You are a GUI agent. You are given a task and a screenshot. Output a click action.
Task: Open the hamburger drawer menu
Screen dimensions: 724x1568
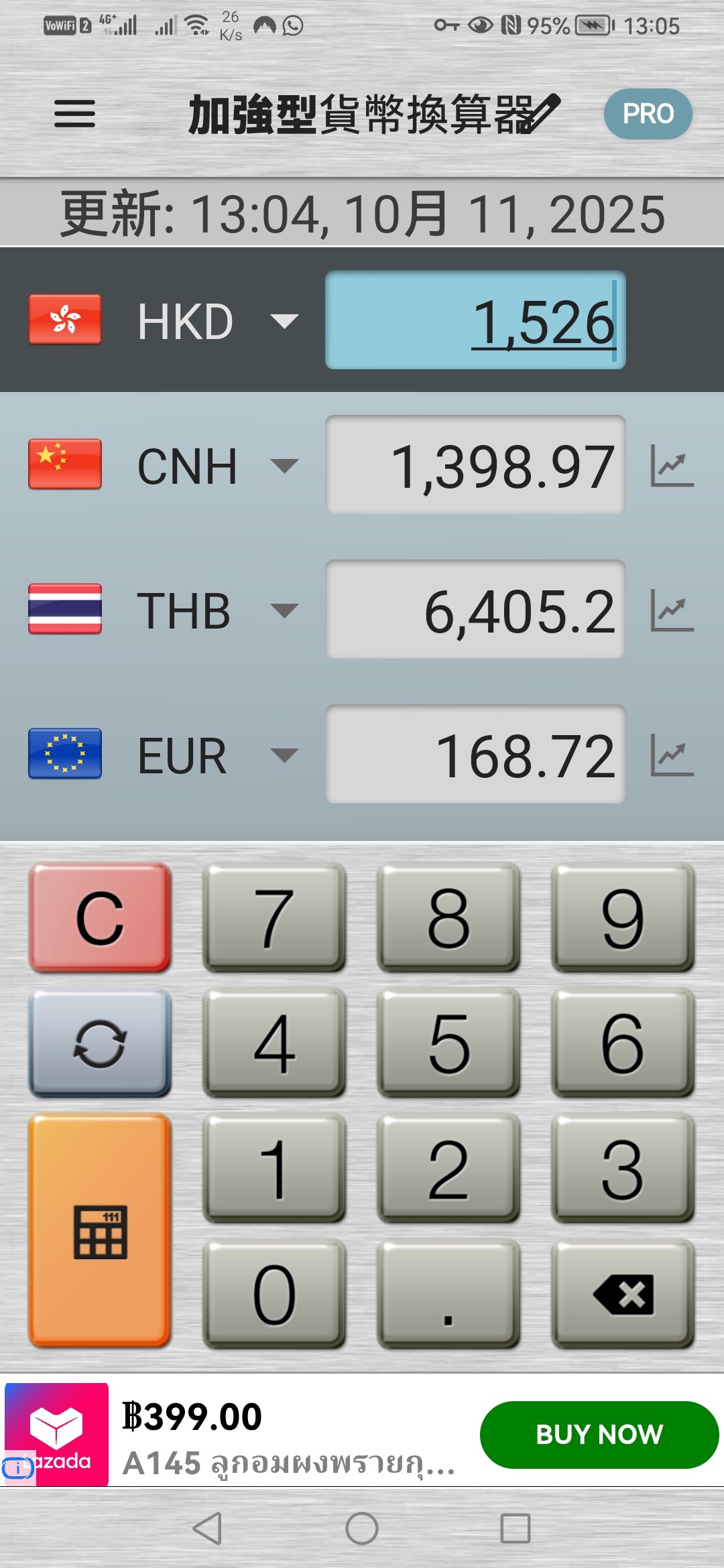pos(74,114)
